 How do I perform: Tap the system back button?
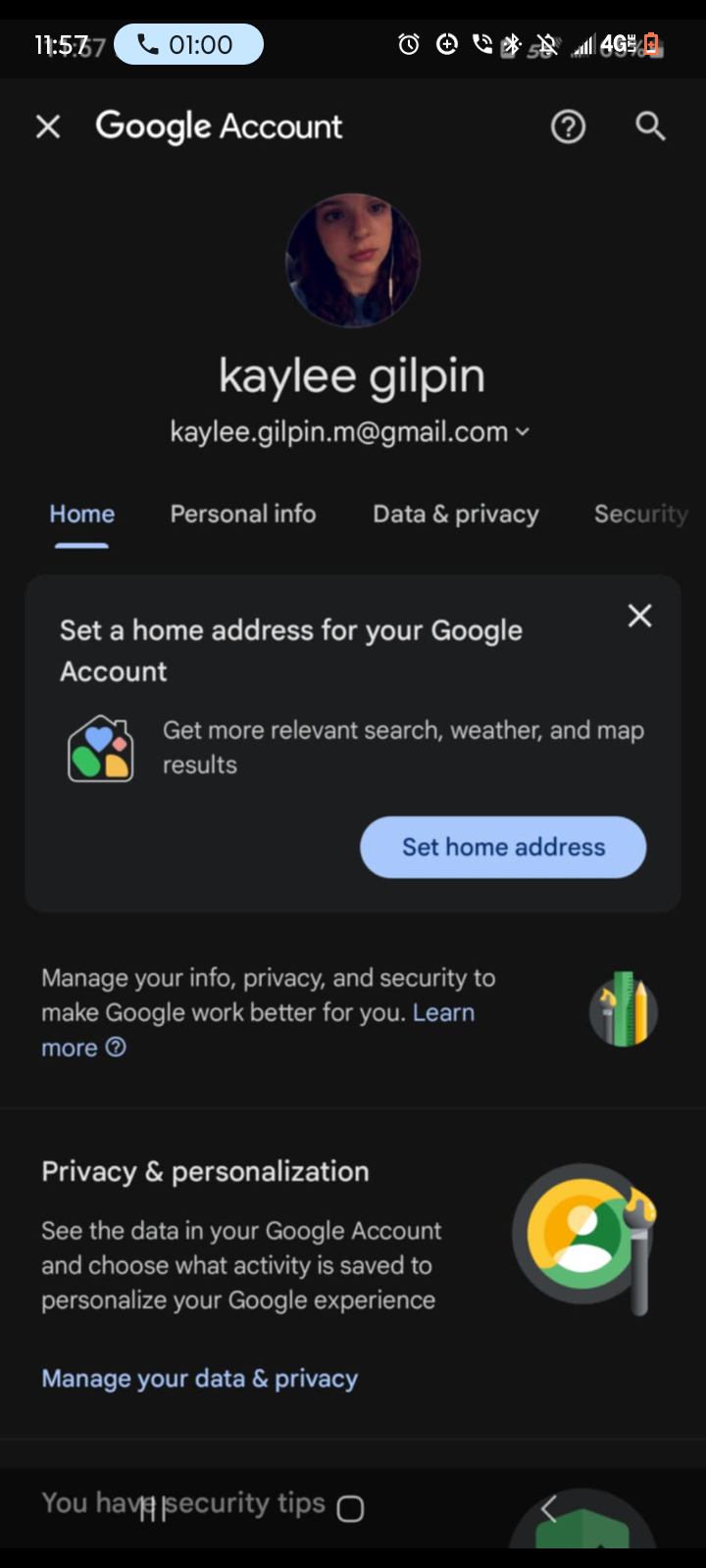549,1509
